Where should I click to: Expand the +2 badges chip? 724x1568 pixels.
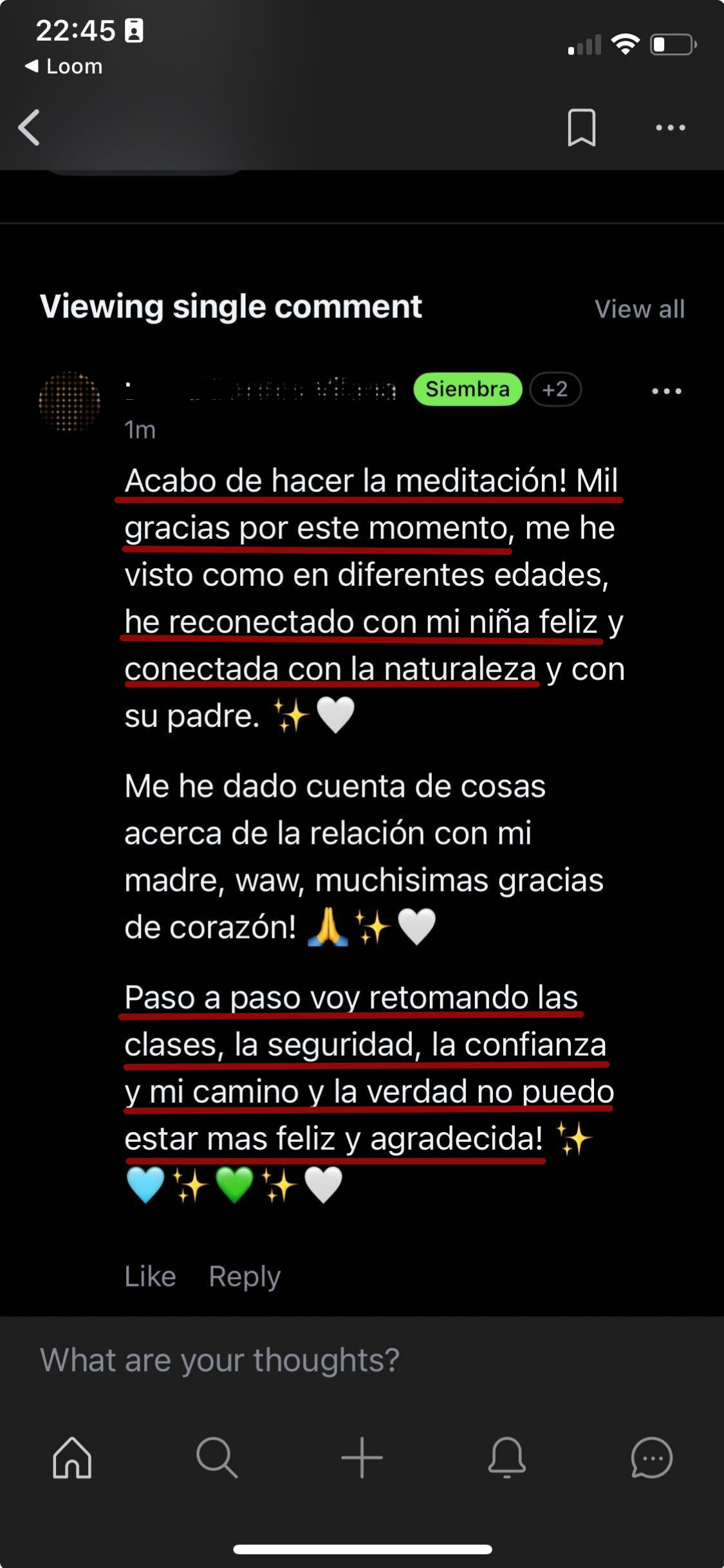[x=555, y=389]
